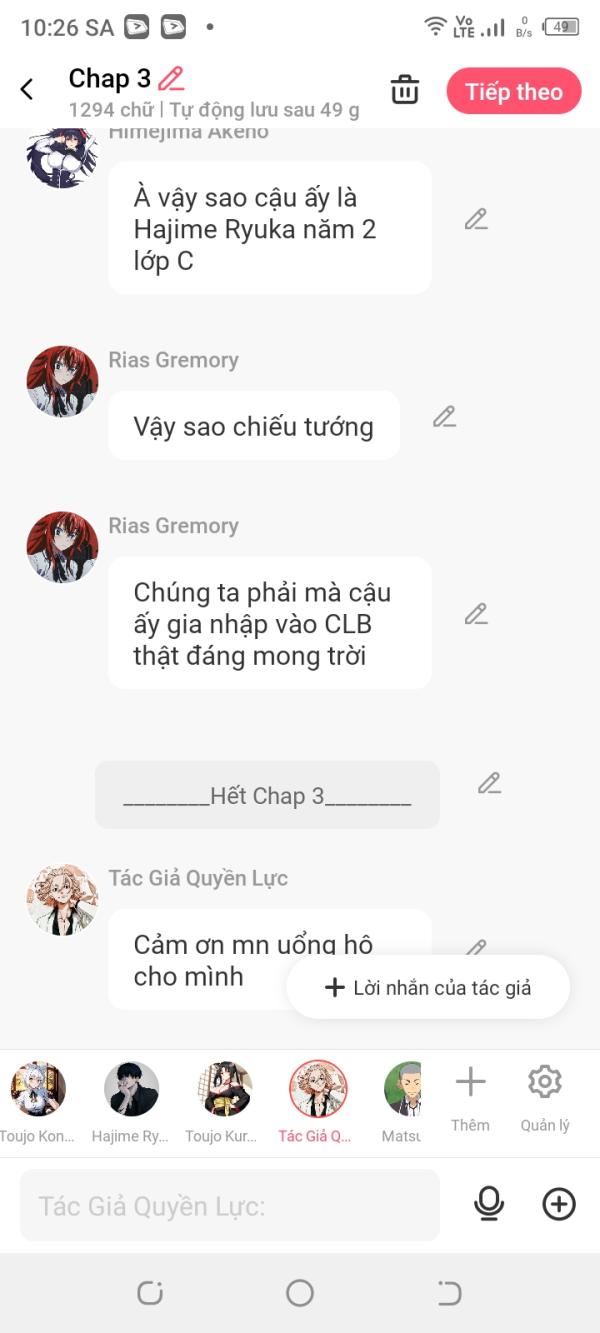This screenshot has height=1333, width=600.
Task: Edit the "Chúng ta phải mà cậu" message
Action: (x=476, y=614)
